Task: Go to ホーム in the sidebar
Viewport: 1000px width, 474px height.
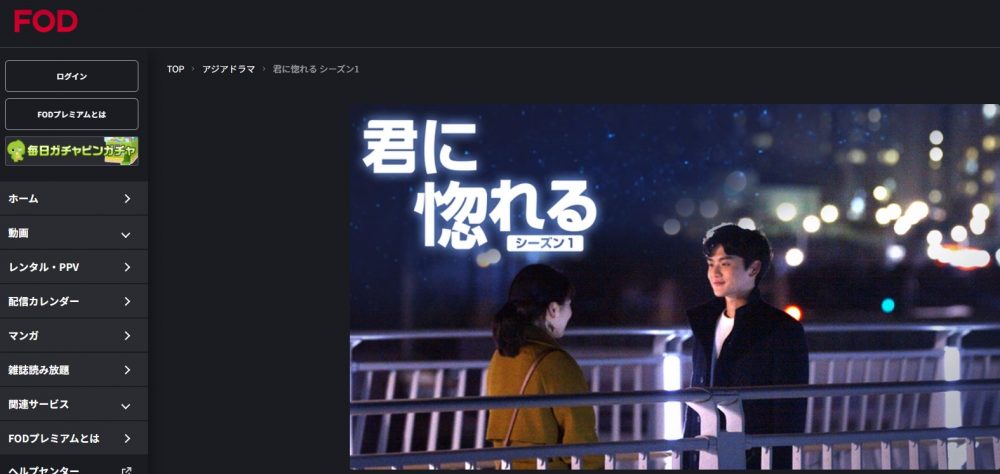Action: [72, 199]
